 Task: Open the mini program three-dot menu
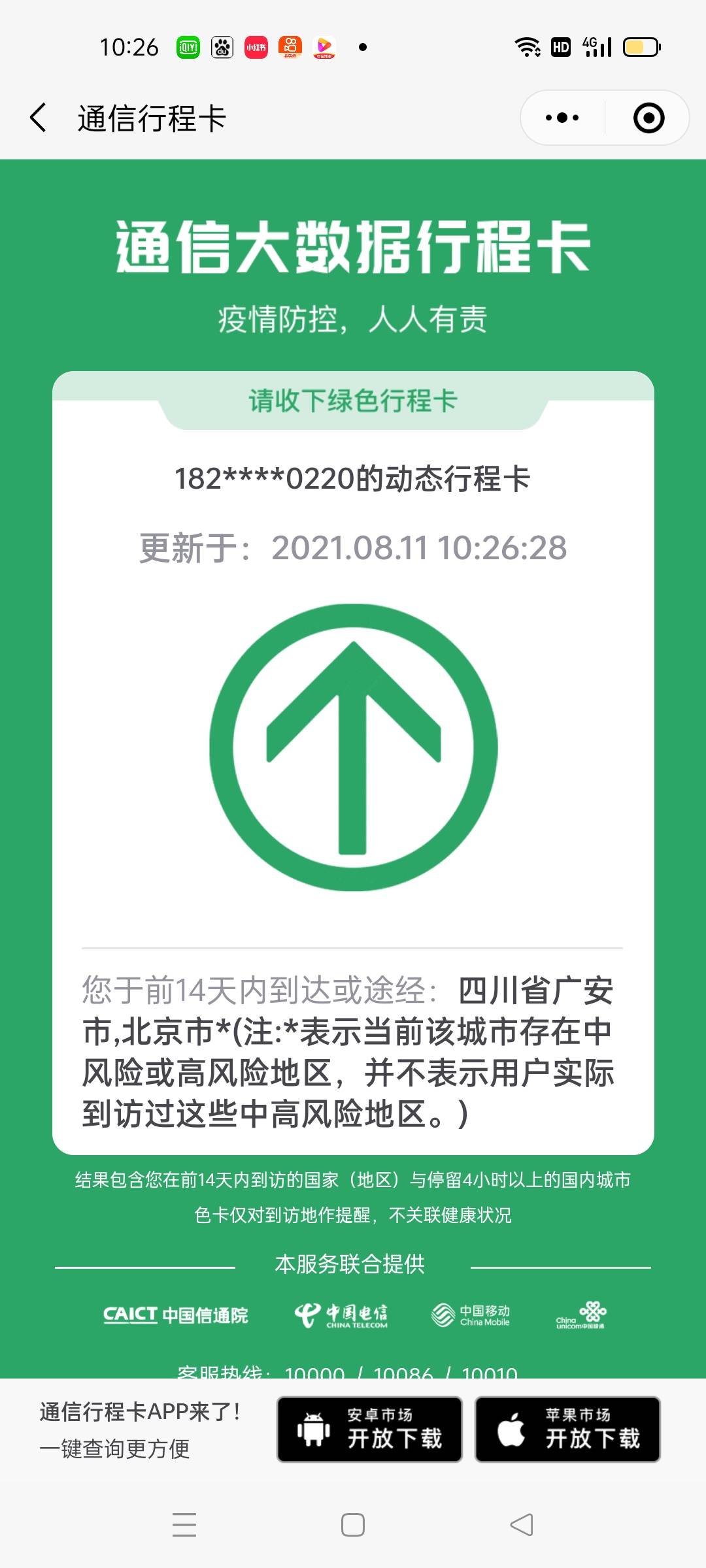click(x=562, y=118)
